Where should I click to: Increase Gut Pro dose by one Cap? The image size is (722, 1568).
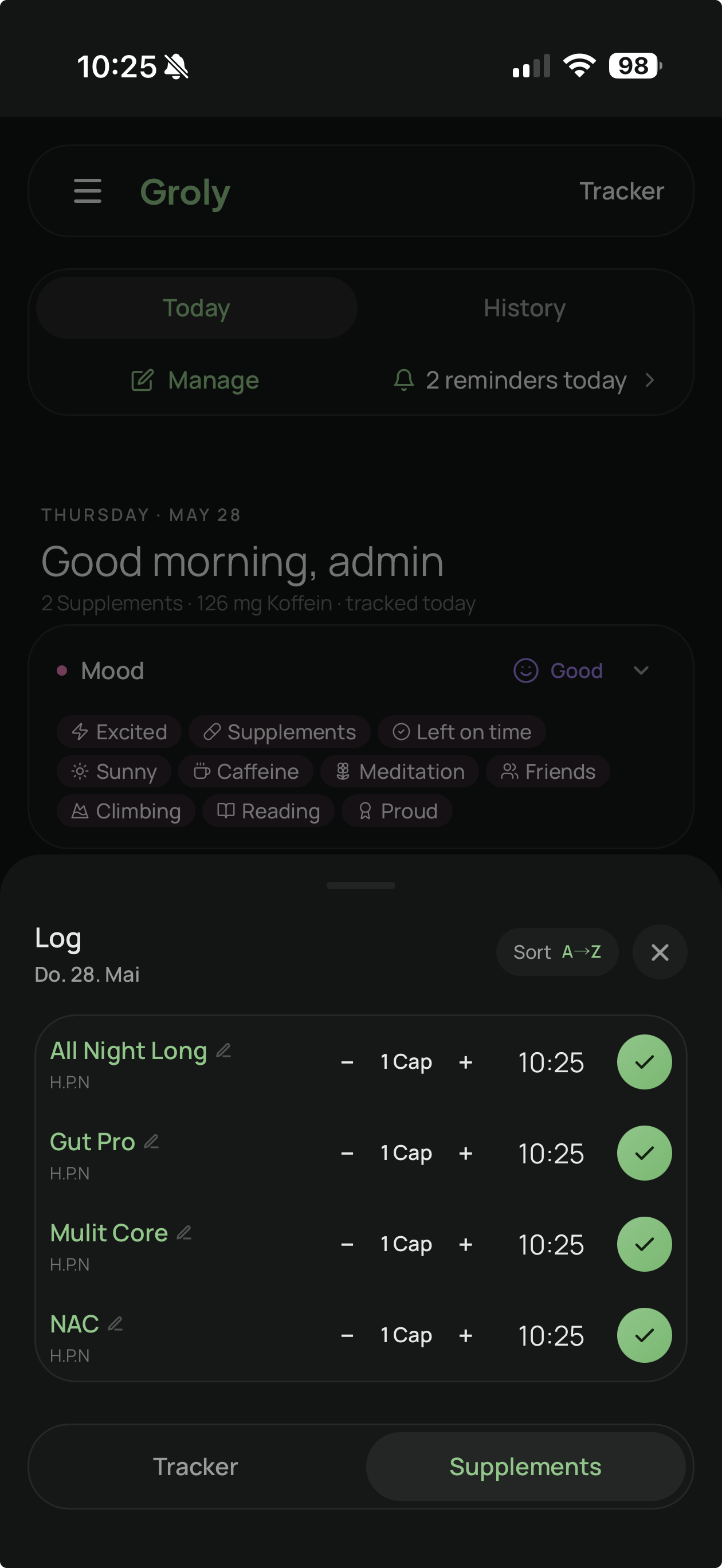(466, 1154)
